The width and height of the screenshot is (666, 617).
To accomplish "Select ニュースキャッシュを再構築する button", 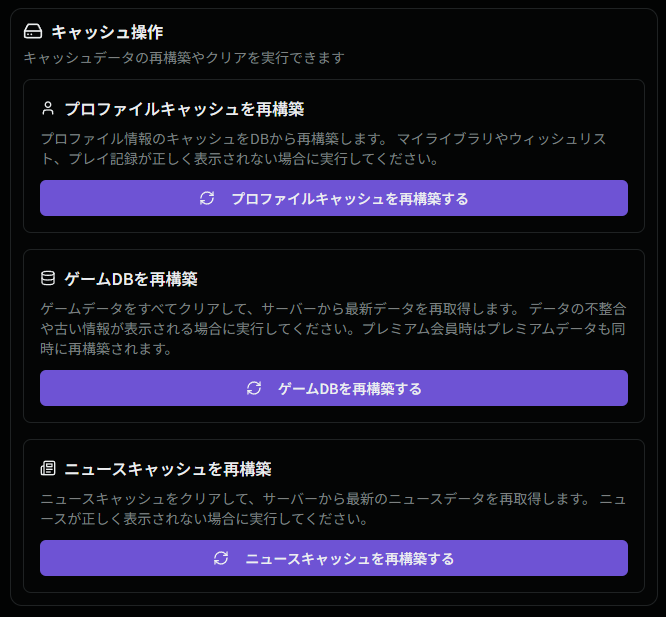I will point(334,558).
